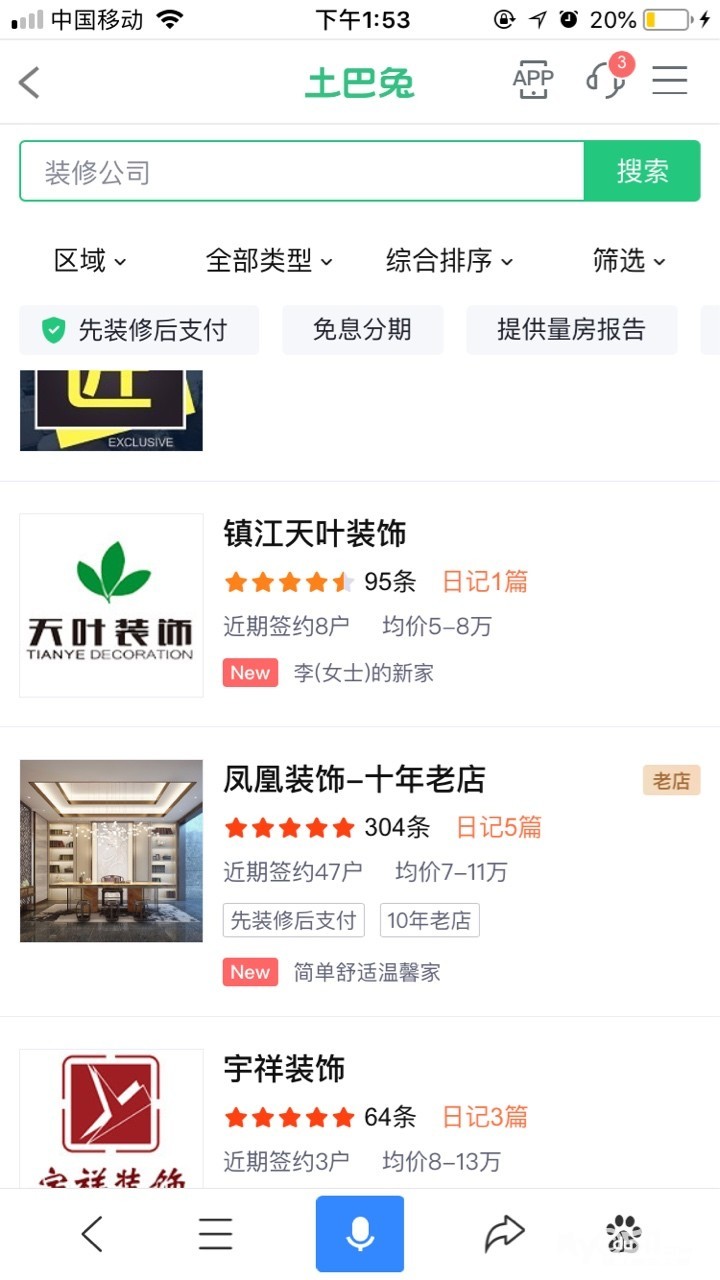This screenshot has height=1280, width=720.
Task: Open the 凤凰装饰-十年老店 listing
Action: (x=354, y=778)
